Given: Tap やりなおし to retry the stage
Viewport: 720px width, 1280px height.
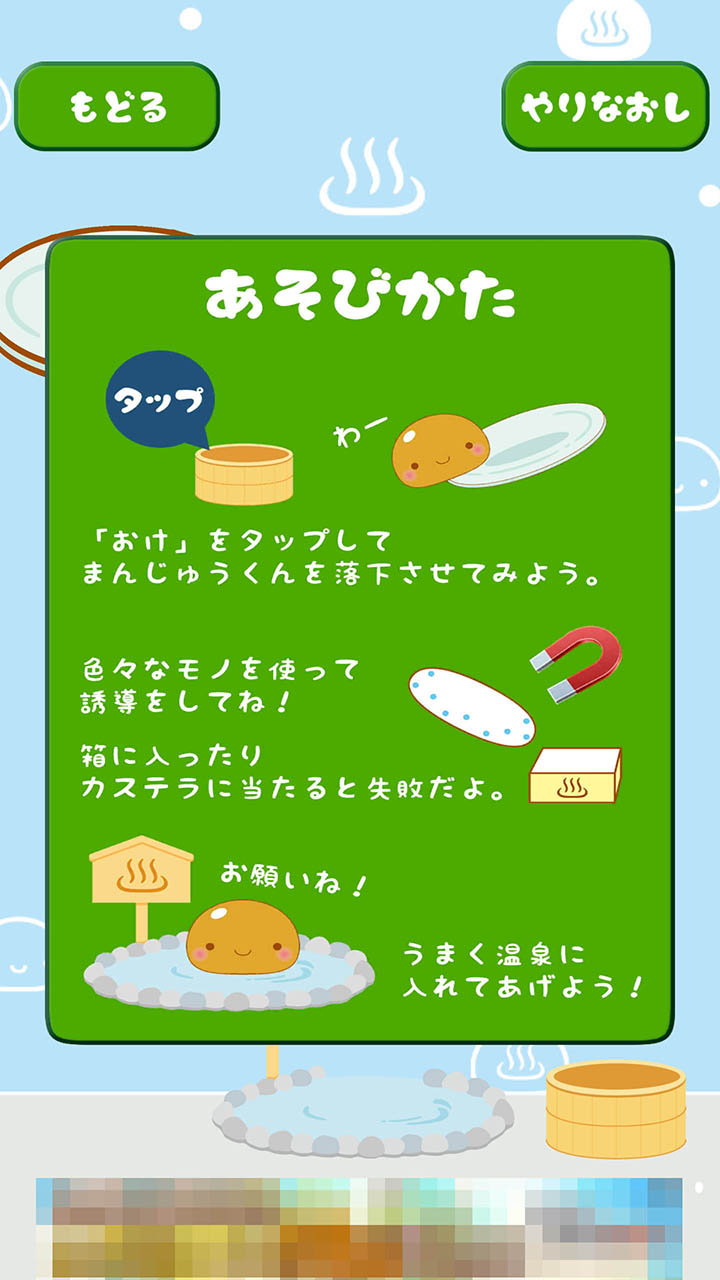Looking at the screenshot, I should click(605, 107).
